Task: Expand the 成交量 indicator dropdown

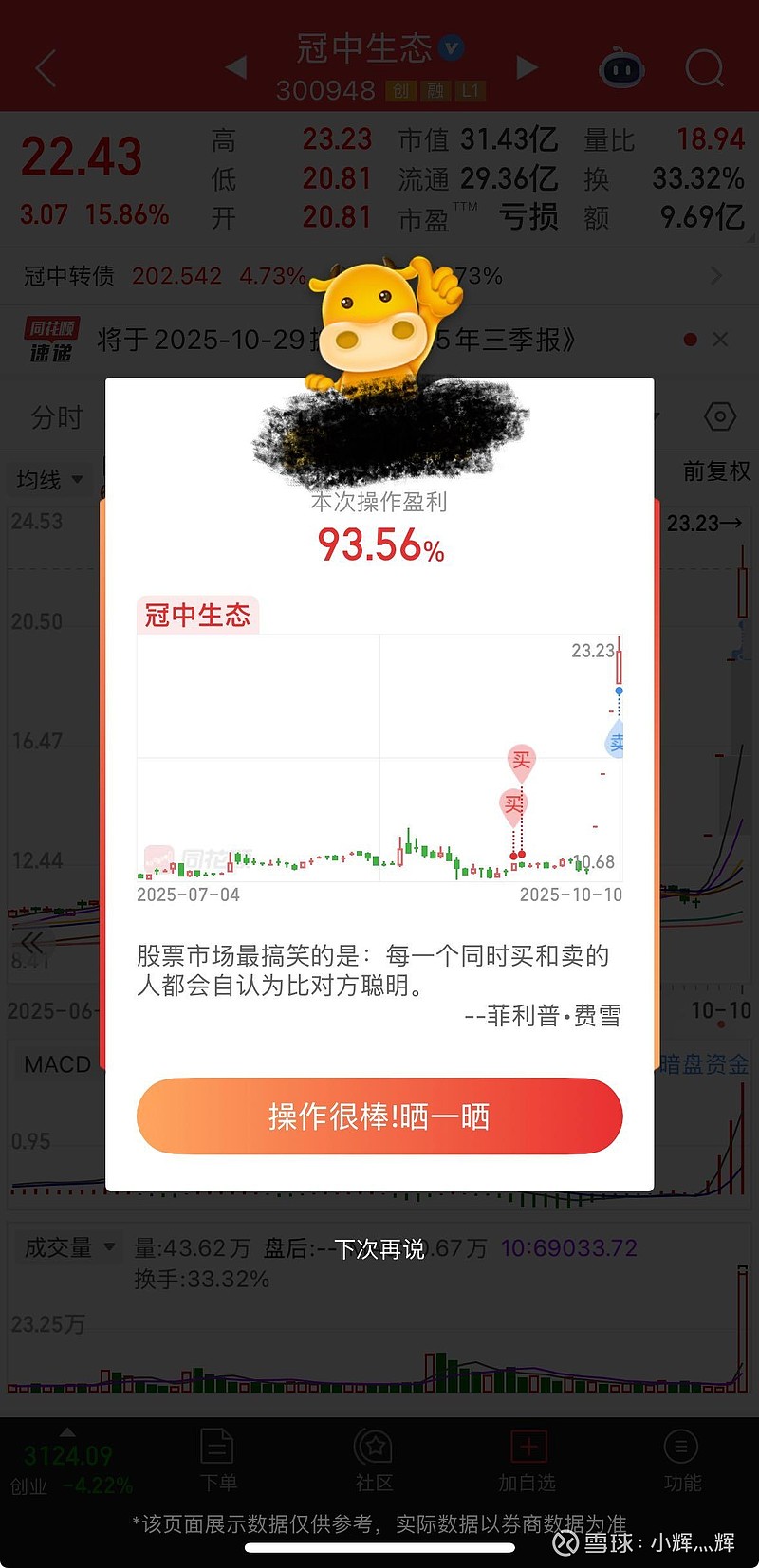Action: tap(70, 1247)
